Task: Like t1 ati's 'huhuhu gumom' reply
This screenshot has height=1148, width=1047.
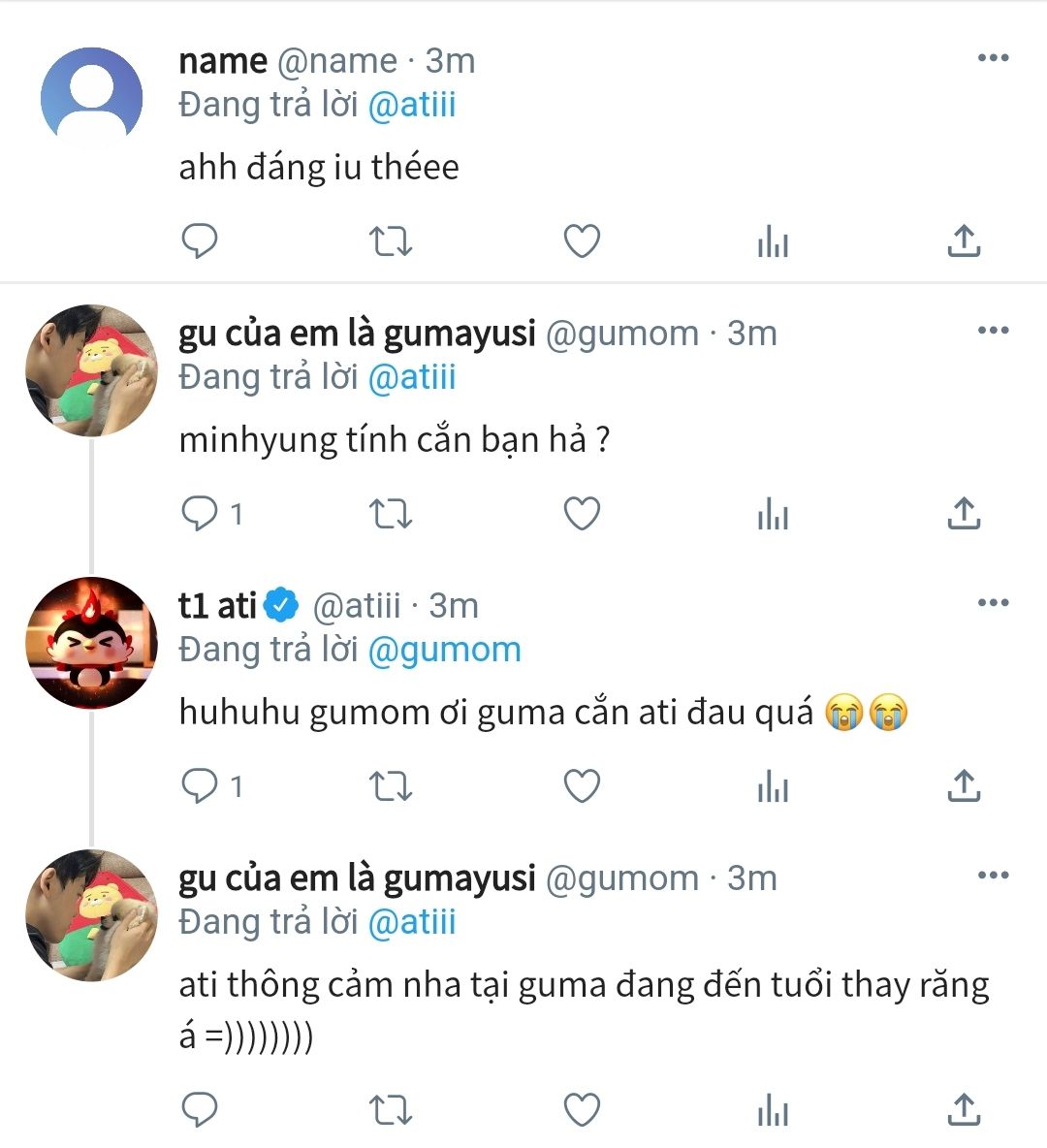Action: [x=582, y=786]
